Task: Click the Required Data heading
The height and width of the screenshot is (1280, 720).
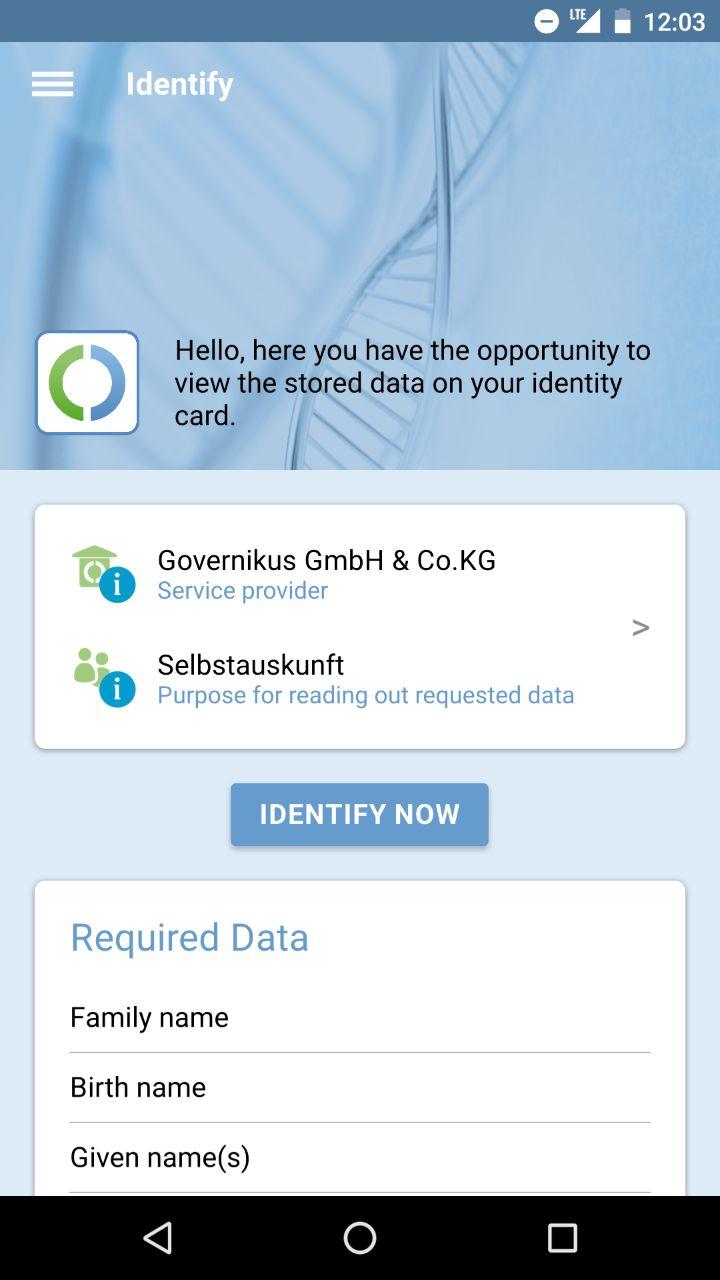Action: click(189, 937)
